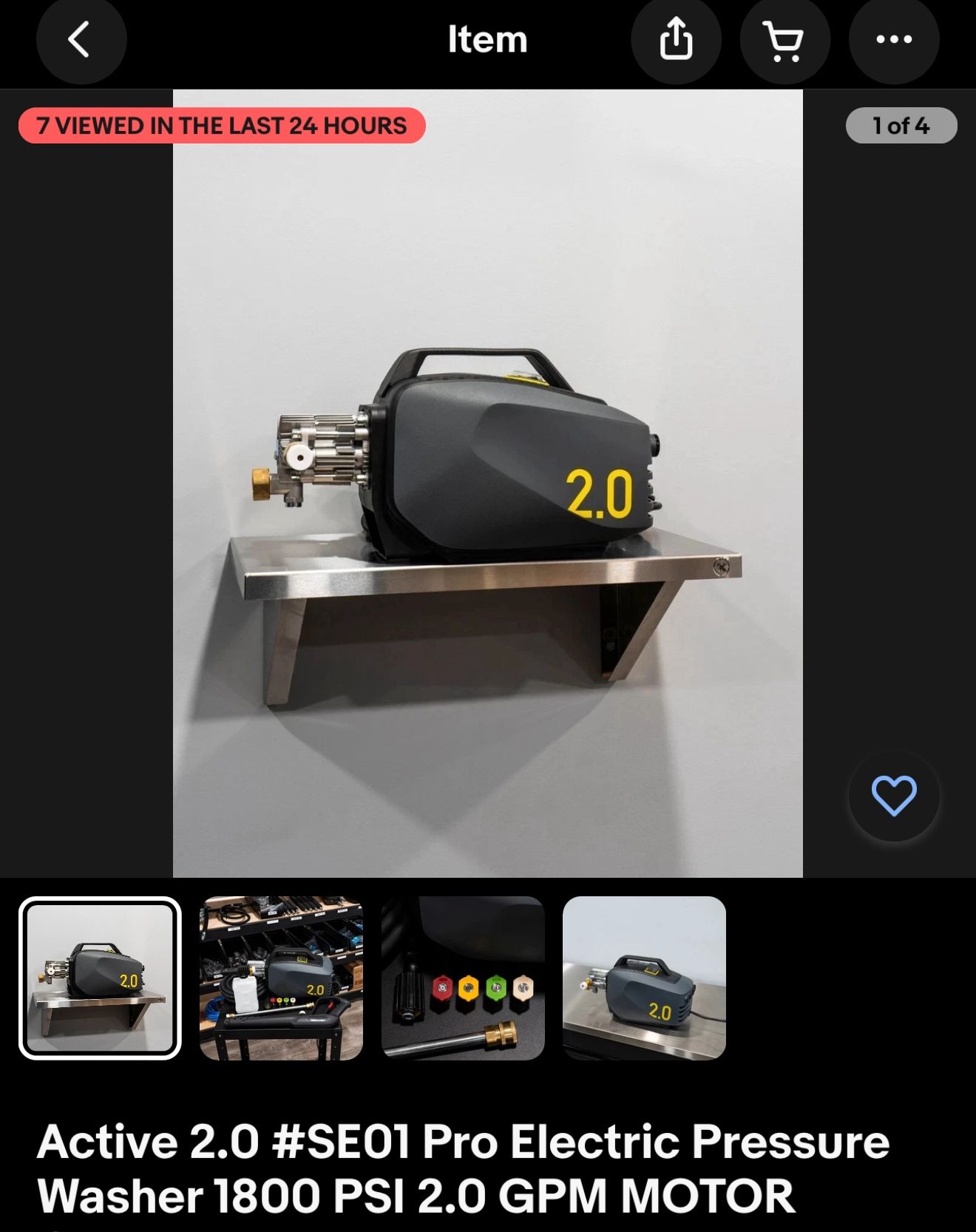
Task: Open the three-dot overflow menu
Action: [x=894, y=40]
